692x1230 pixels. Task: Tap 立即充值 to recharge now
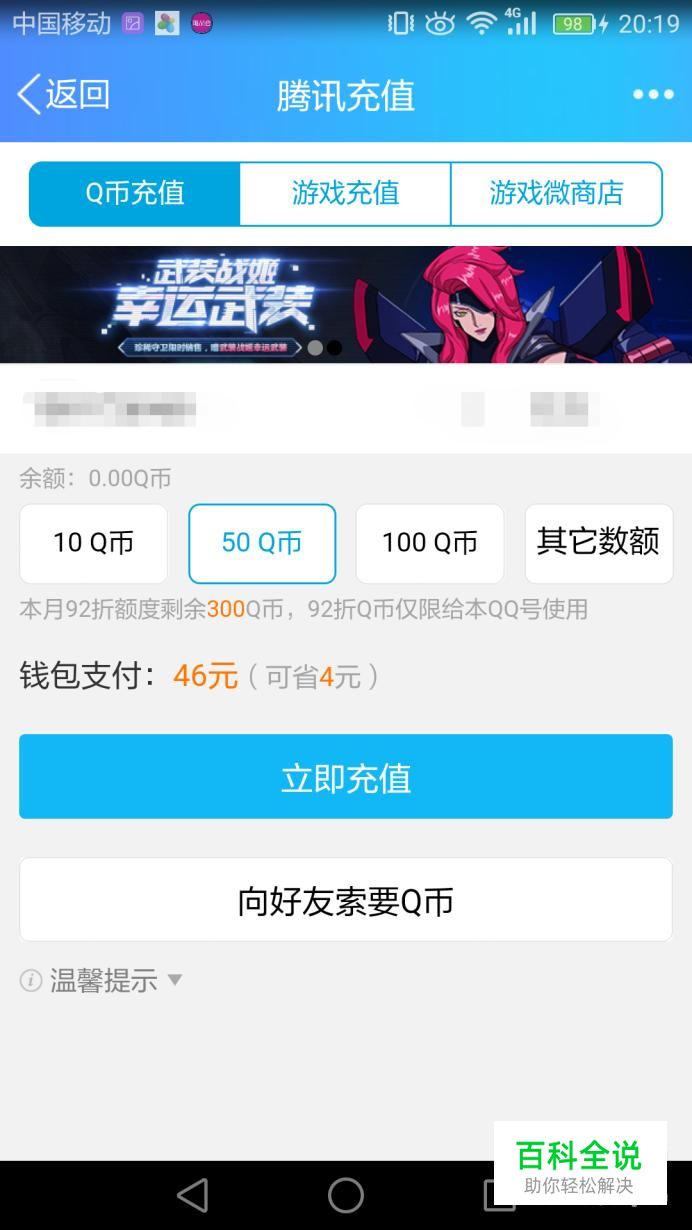click(x=345, y=777)
